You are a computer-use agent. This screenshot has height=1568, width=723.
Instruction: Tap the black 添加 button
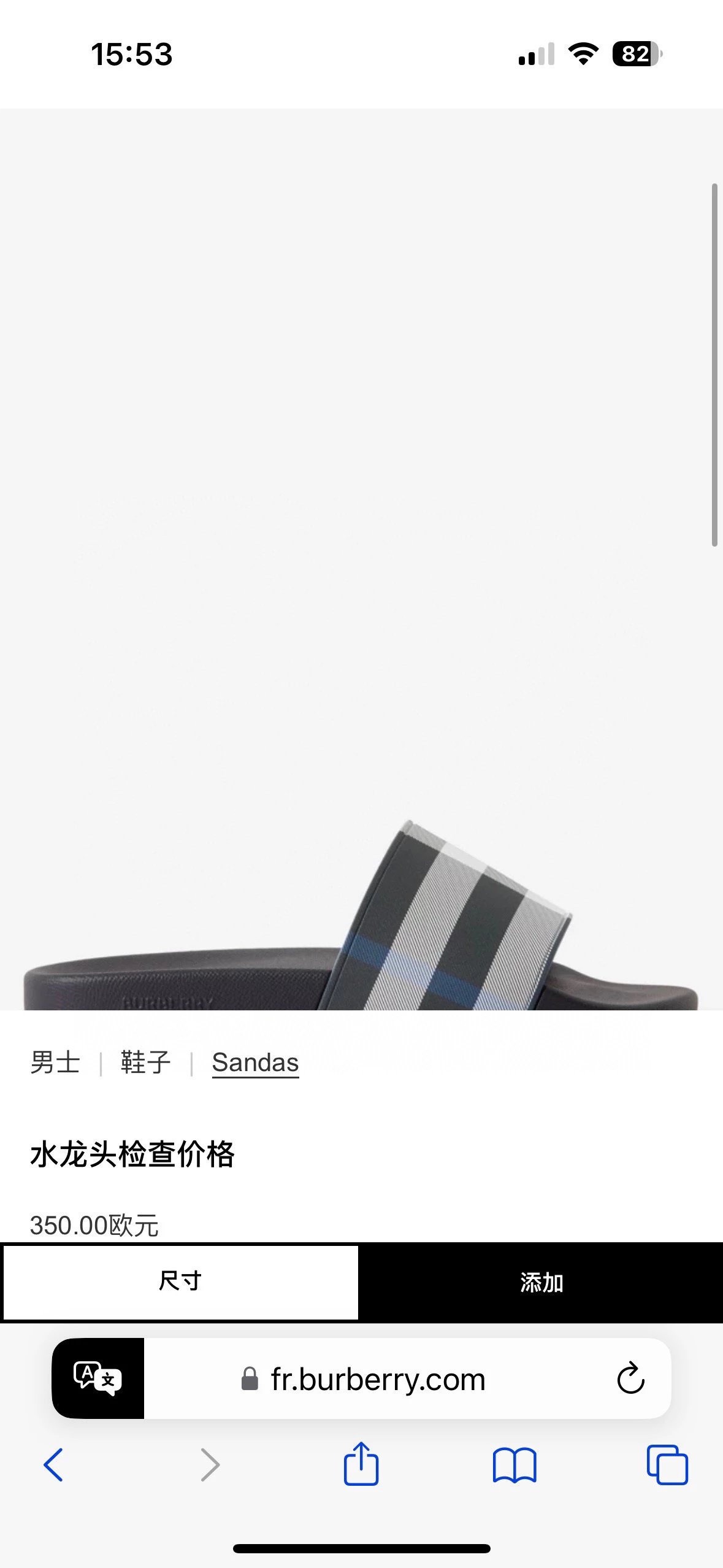click(541, 1282)
